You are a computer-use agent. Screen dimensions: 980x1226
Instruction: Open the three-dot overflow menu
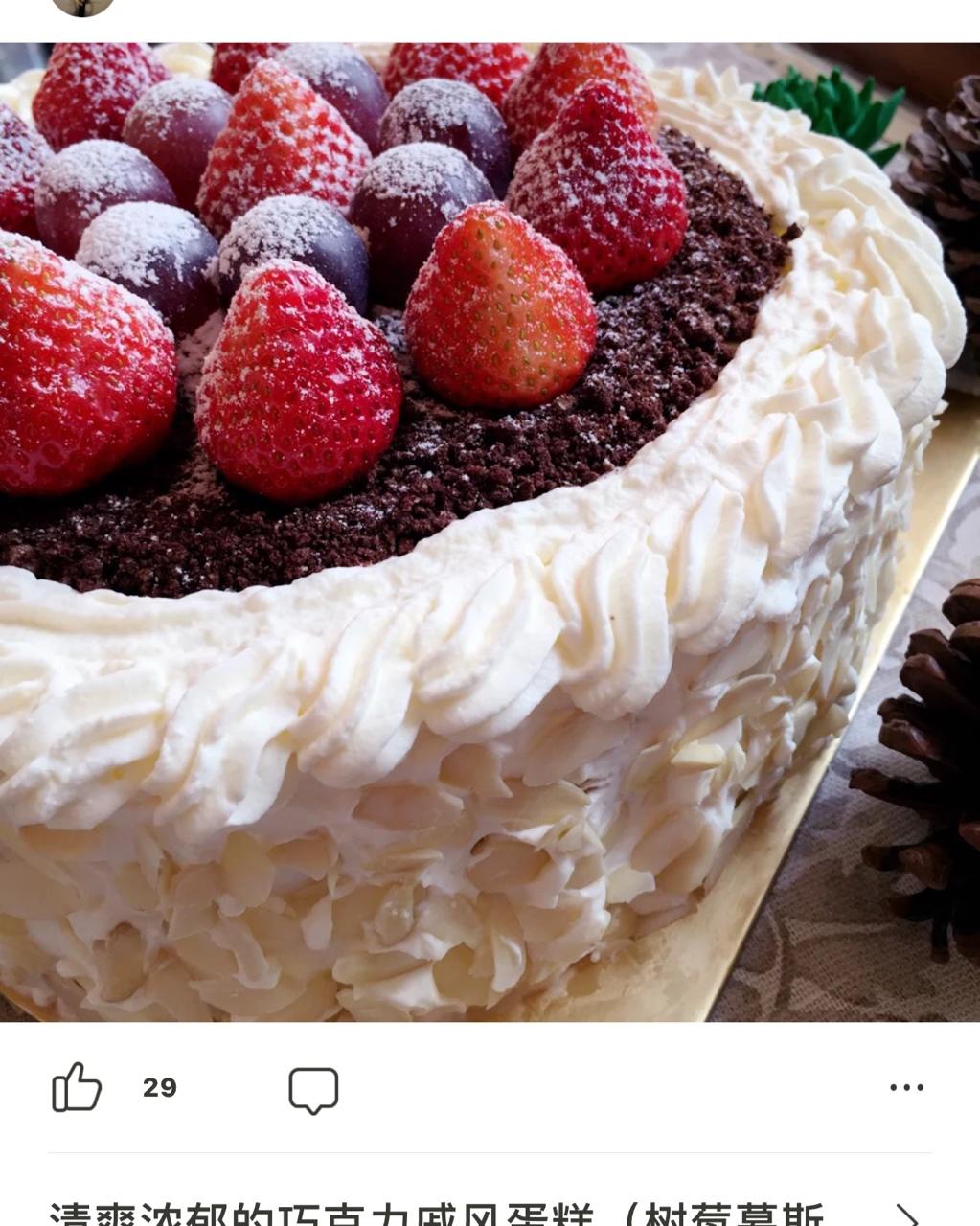coord(905,1087)
